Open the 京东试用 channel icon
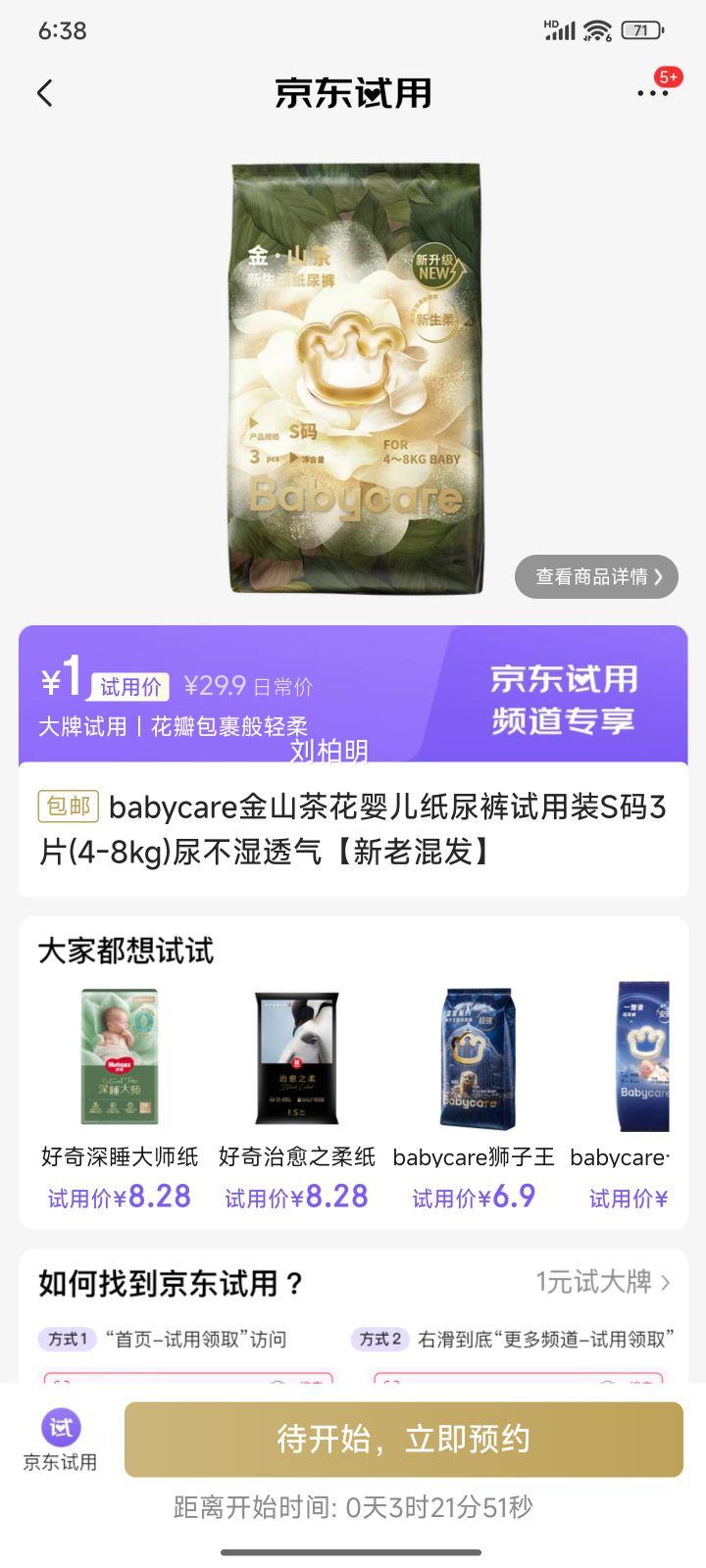The height and width of the screenshot is (1568, 706). tap(61, 1439)
